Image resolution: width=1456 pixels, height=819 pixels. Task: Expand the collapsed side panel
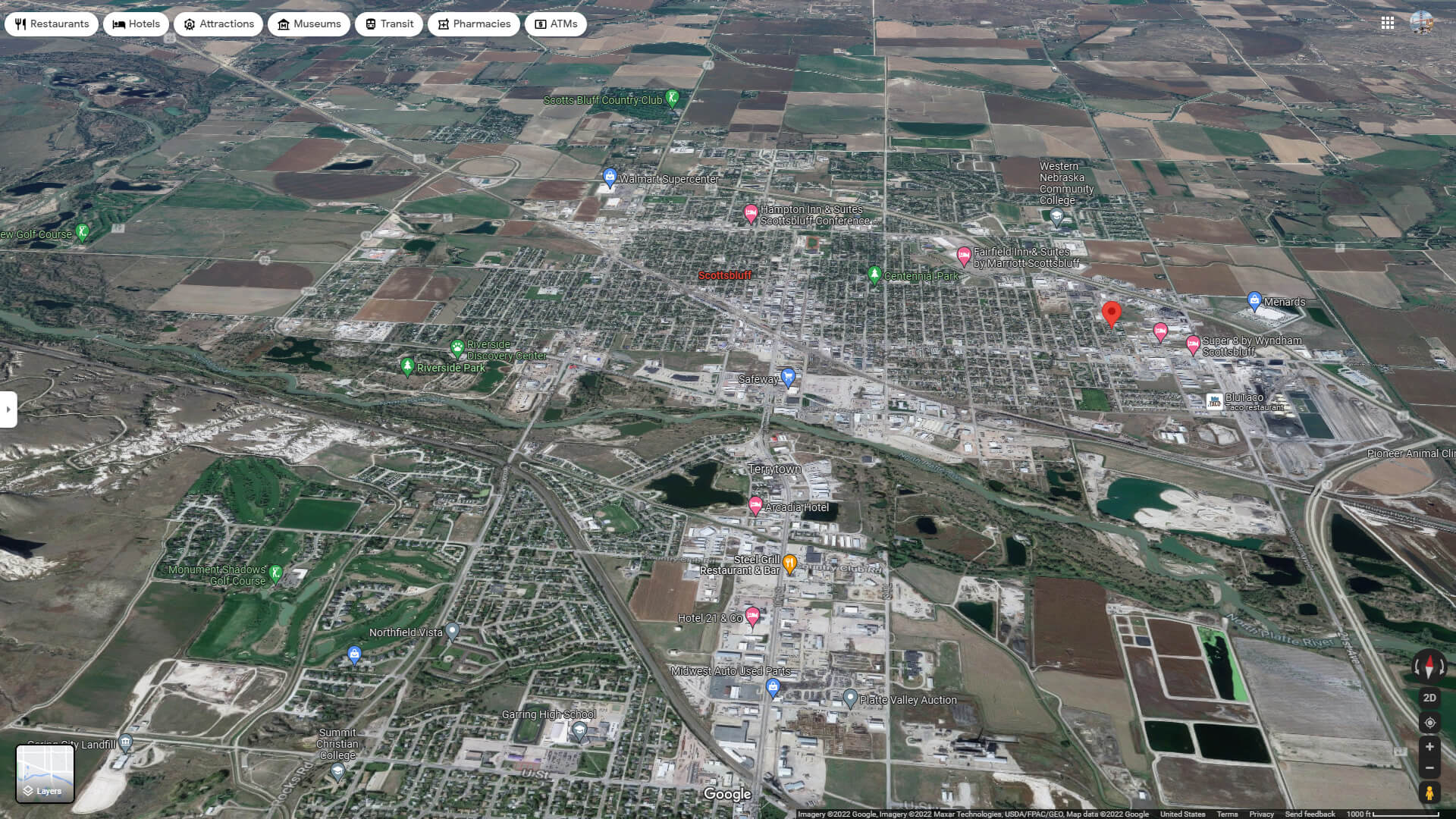coord(8,409)
